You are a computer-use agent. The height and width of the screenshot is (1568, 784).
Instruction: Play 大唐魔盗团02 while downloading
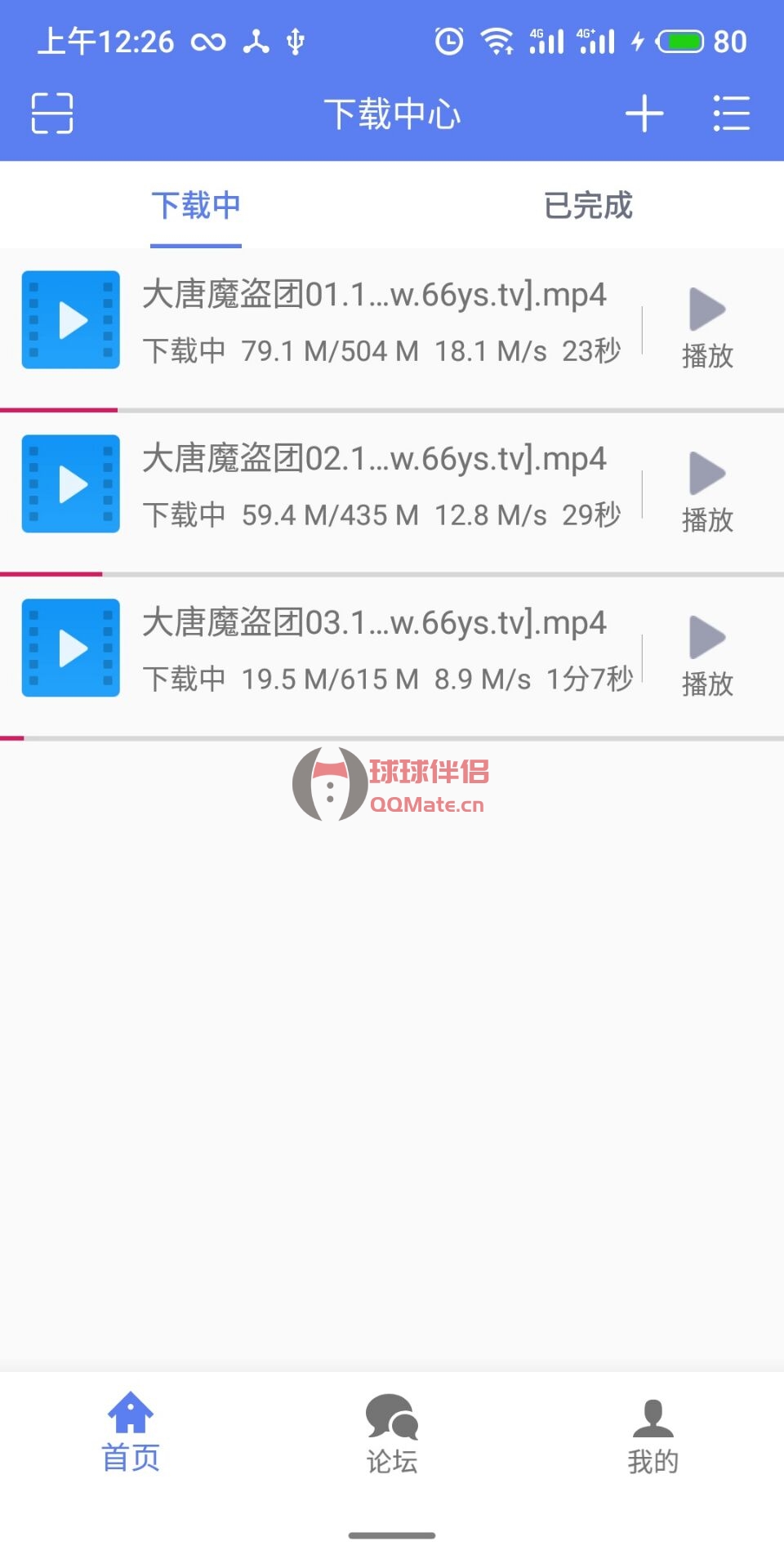707,491
